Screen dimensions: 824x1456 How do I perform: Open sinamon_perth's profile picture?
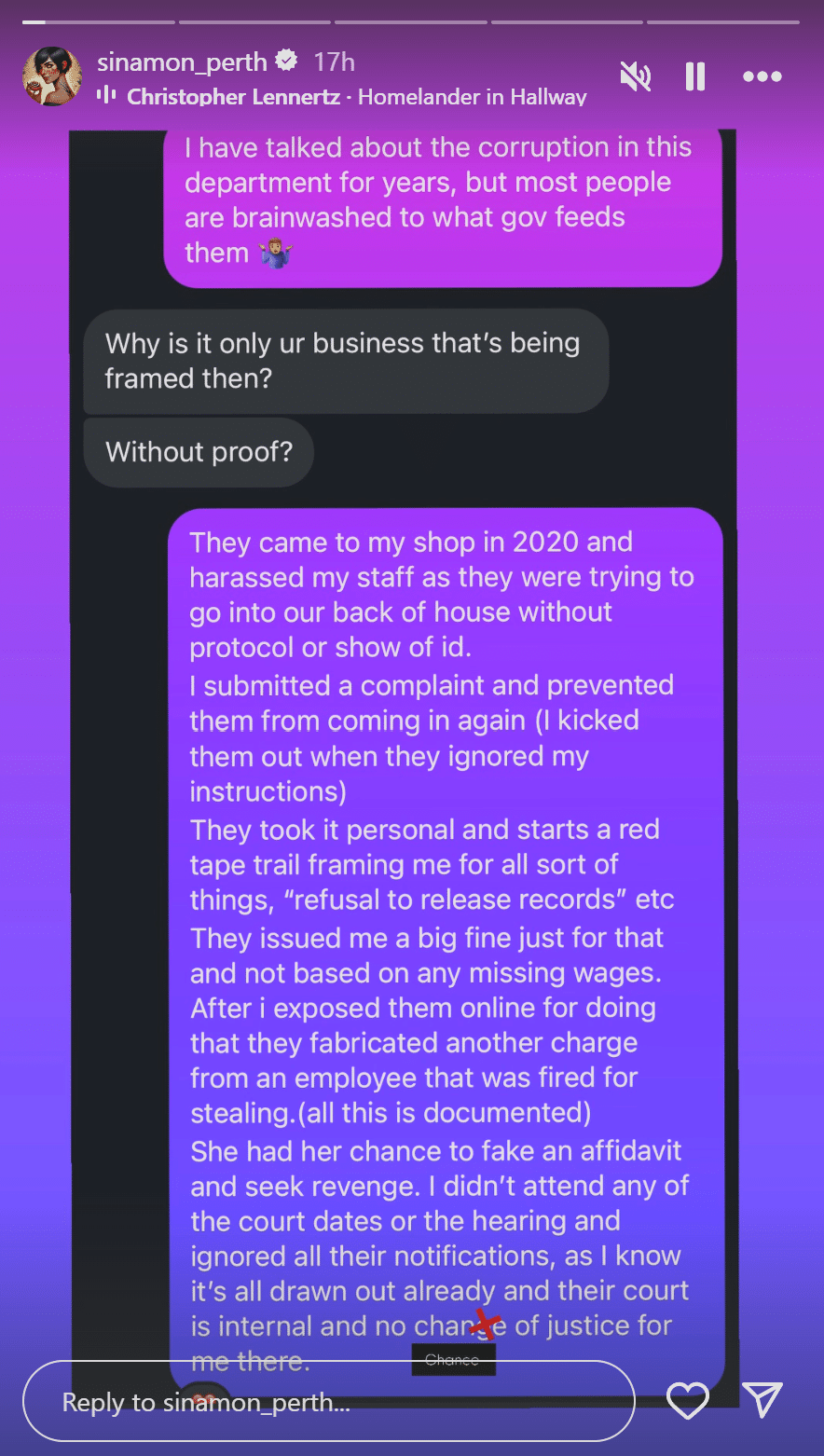pyautogui.click(x=52, y=76)
